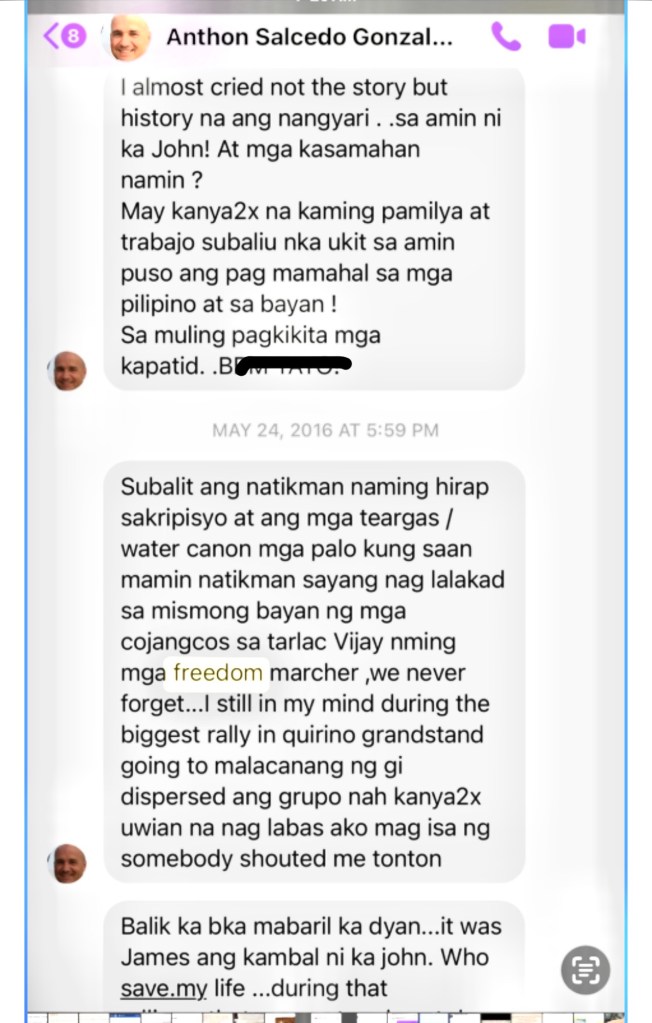Open Anthon Salcedo Gonzal... conversation details
The width and height of the screenshot is (652, 1023).
point(309,38)
